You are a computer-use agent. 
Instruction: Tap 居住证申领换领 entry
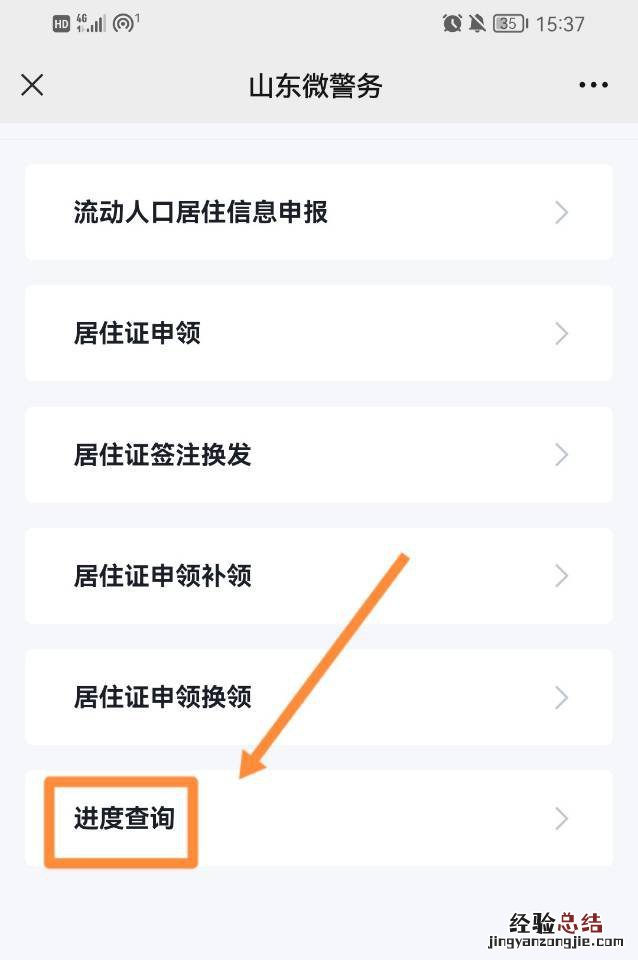[318, 697]
